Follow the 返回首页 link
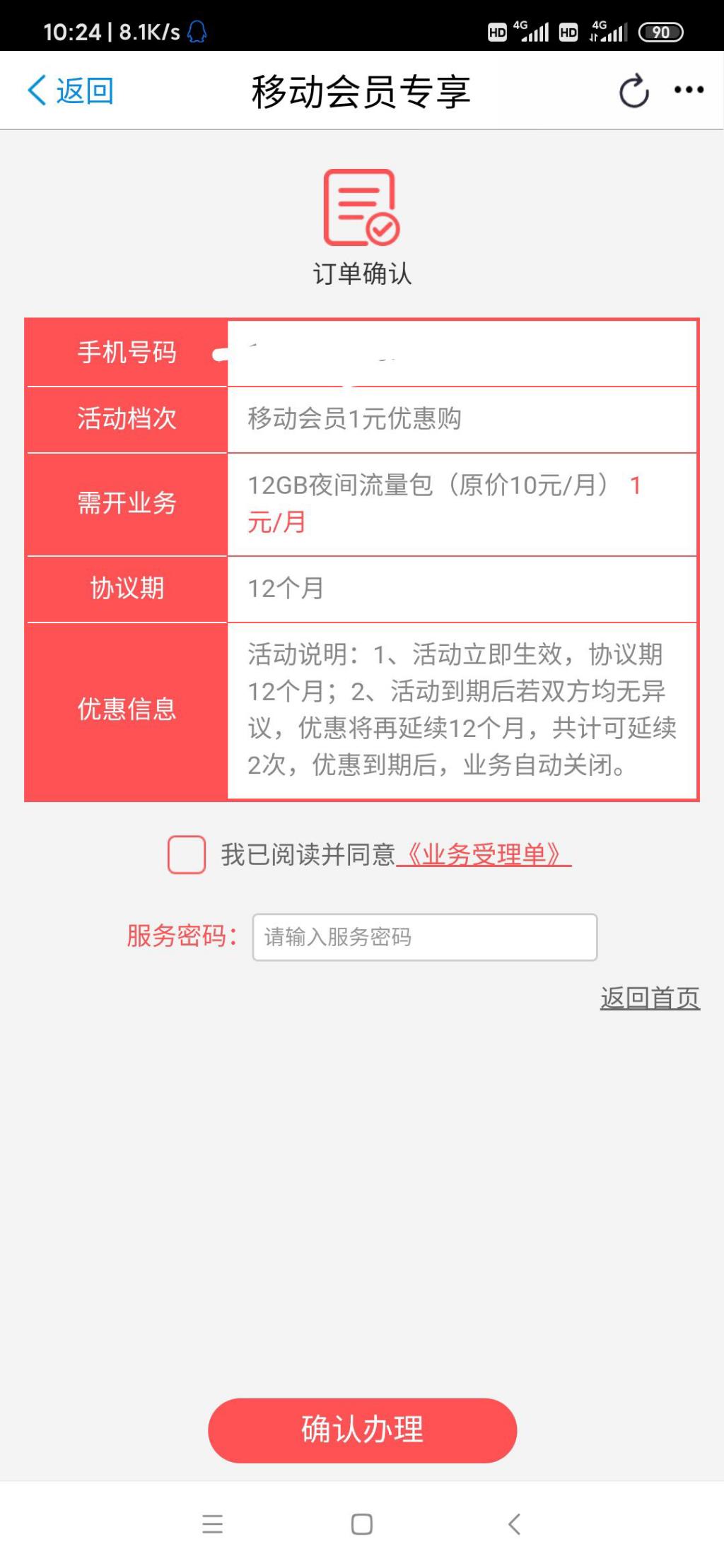The width and height of the screenshot is (724, 1568). click(650, 998)
